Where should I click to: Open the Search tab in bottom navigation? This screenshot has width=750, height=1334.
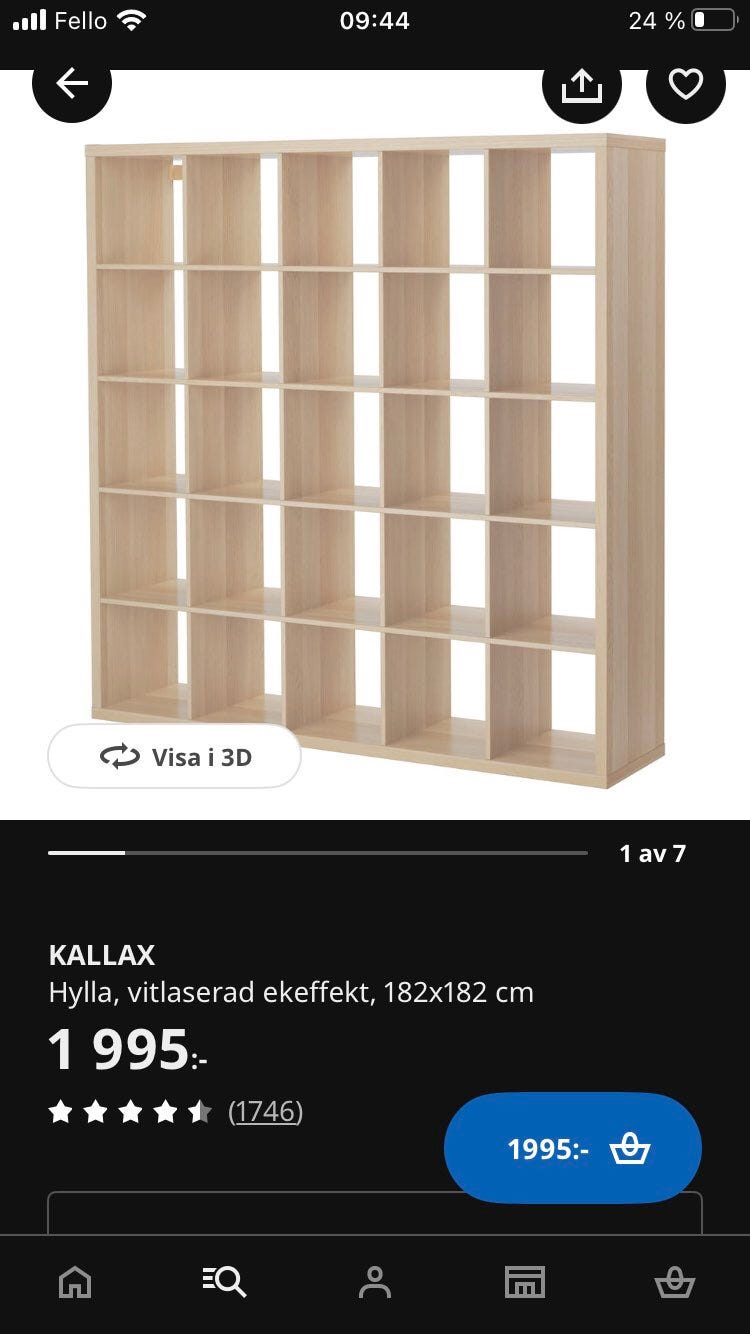click(x=225, y=1283)
